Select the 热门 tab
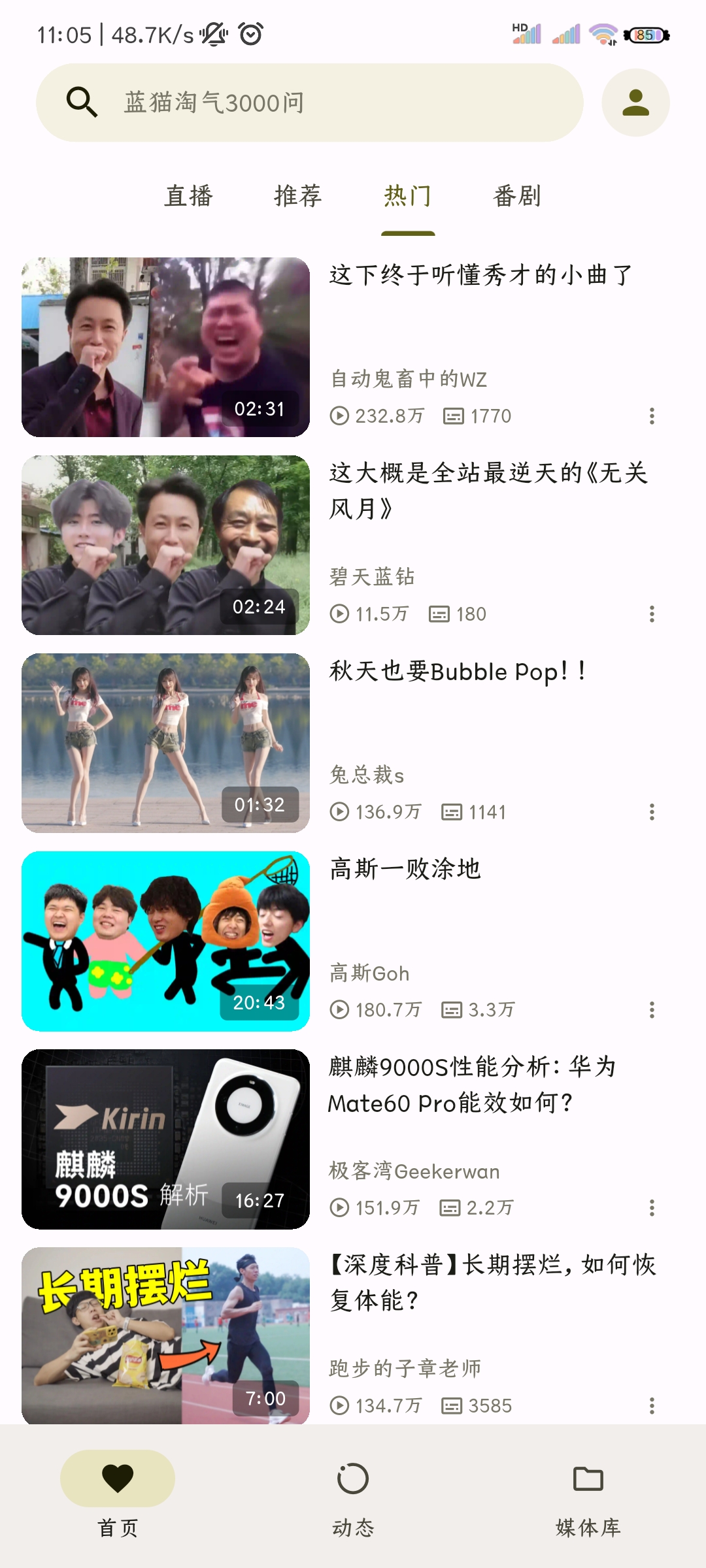 408,196
